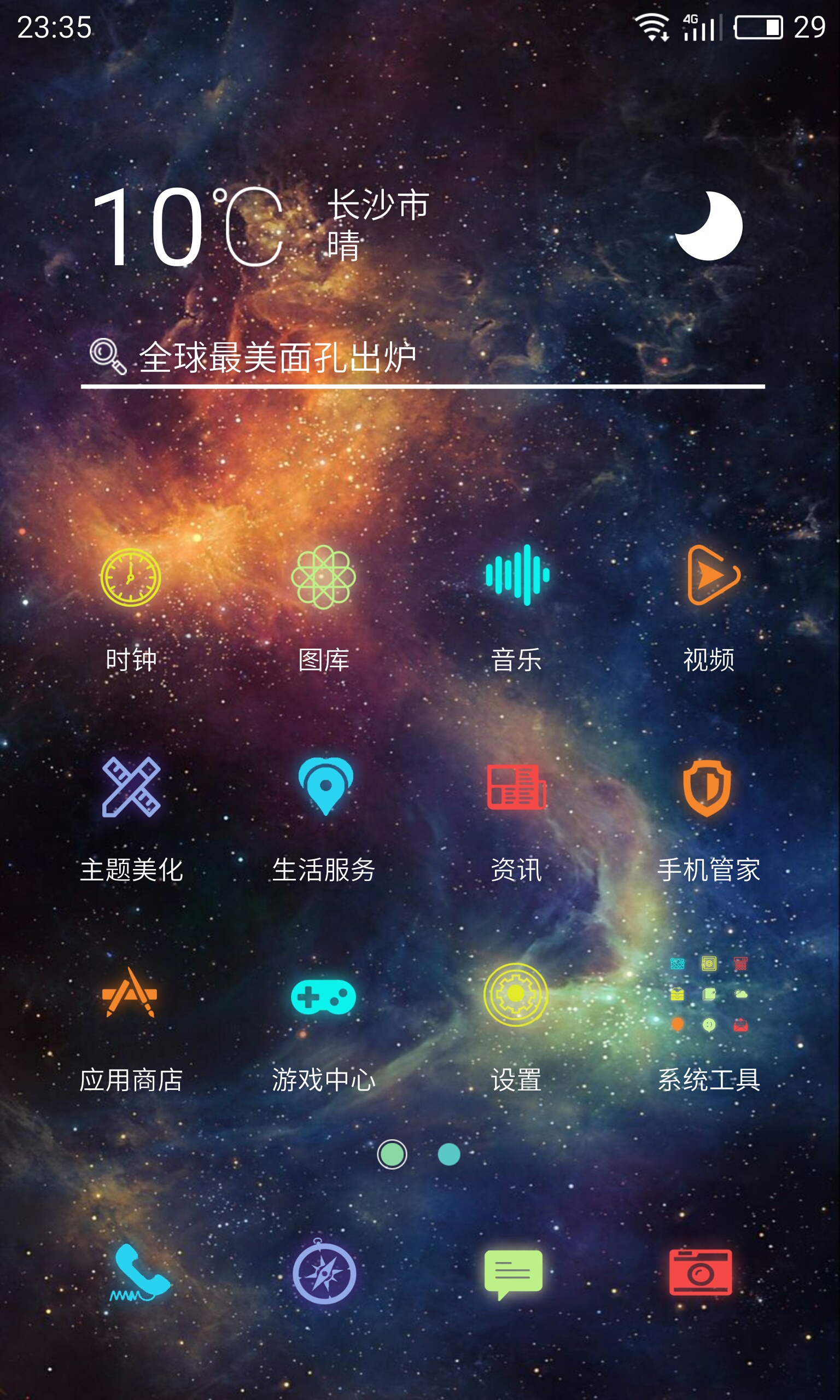The image size is (840, 1400).
Task: Open the phone dialer in the dock
Action: [x=140, y=1273]
